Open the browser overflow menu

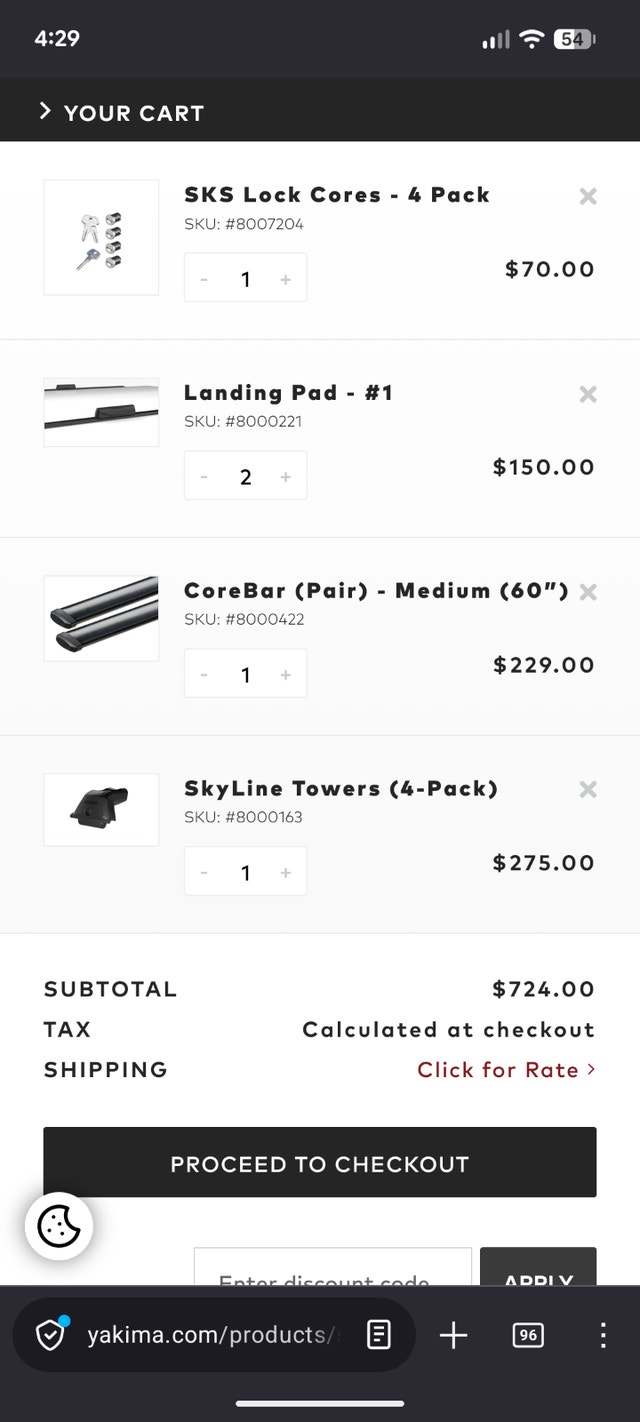click(x=603, y=1335)
